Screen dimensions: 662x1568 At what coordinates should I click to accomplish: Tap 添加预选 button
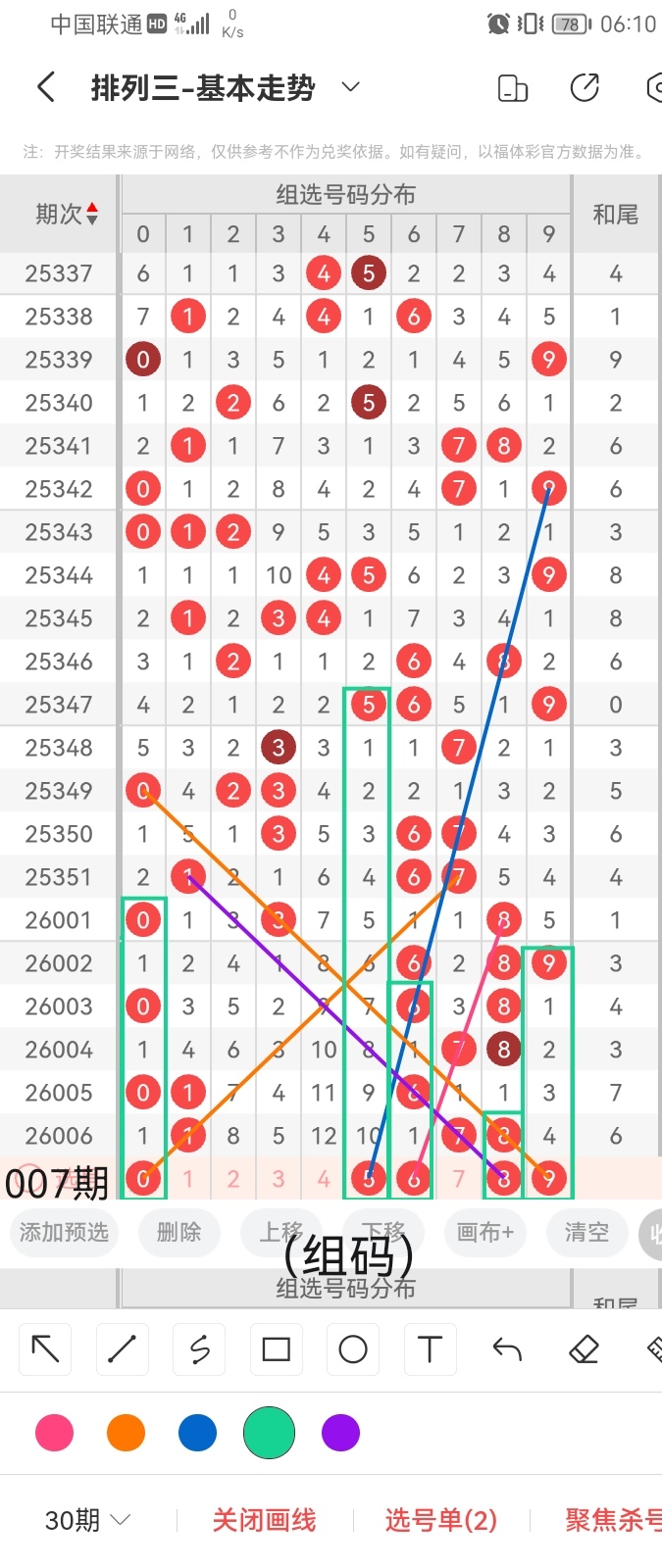point(64,1232)
